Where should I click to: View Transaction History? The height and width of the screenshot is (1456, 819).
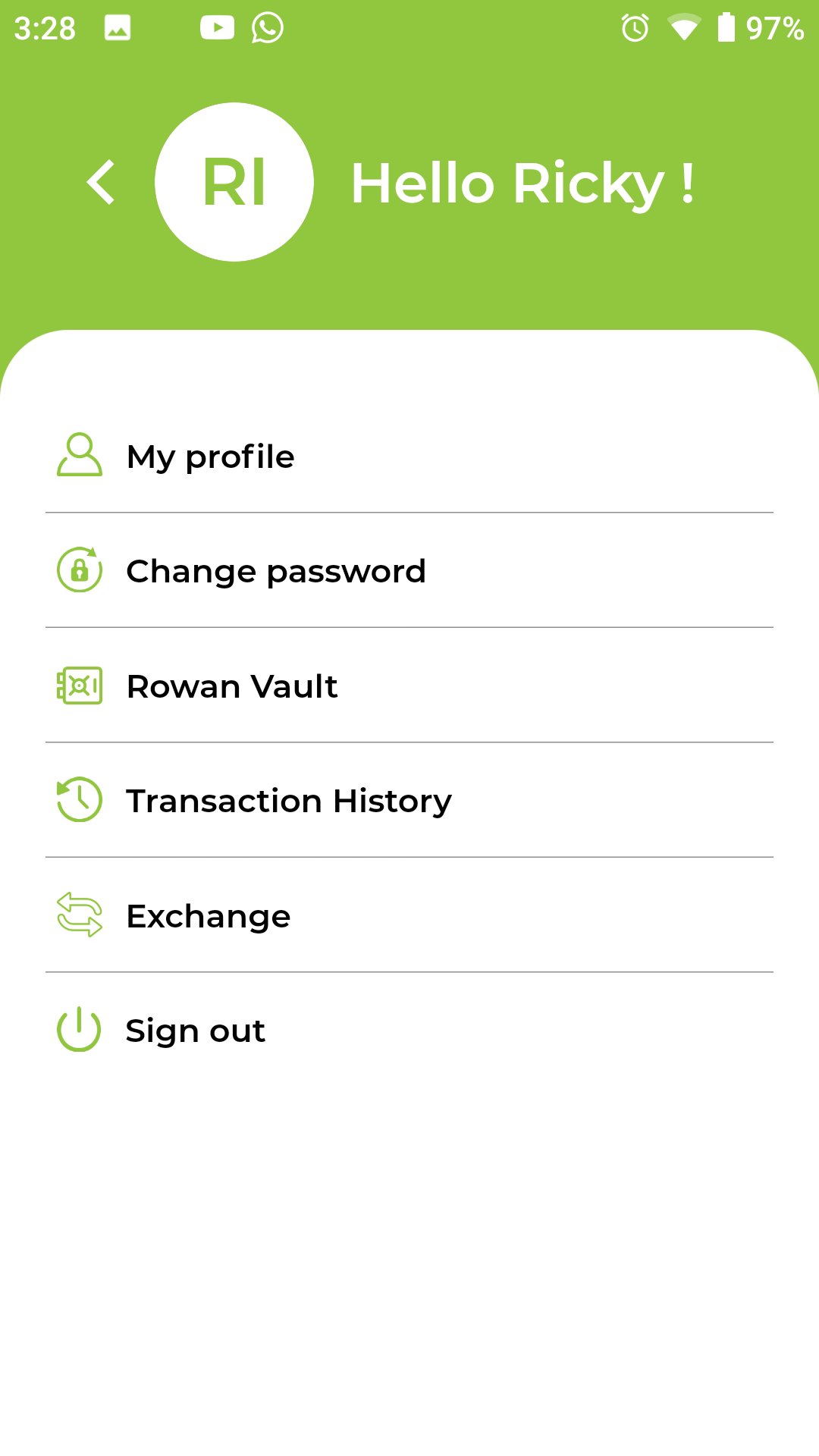(289, 801)
